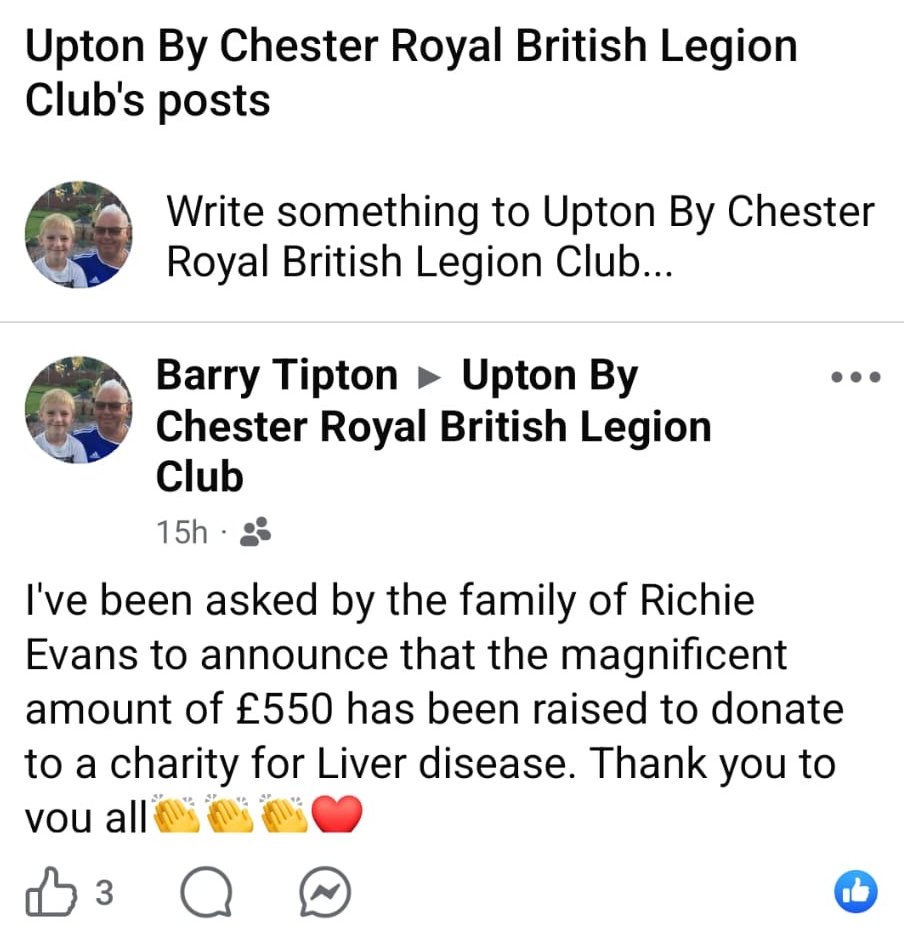
Task: View the blue like reactions on the post
Action: [x=856, y=892]
